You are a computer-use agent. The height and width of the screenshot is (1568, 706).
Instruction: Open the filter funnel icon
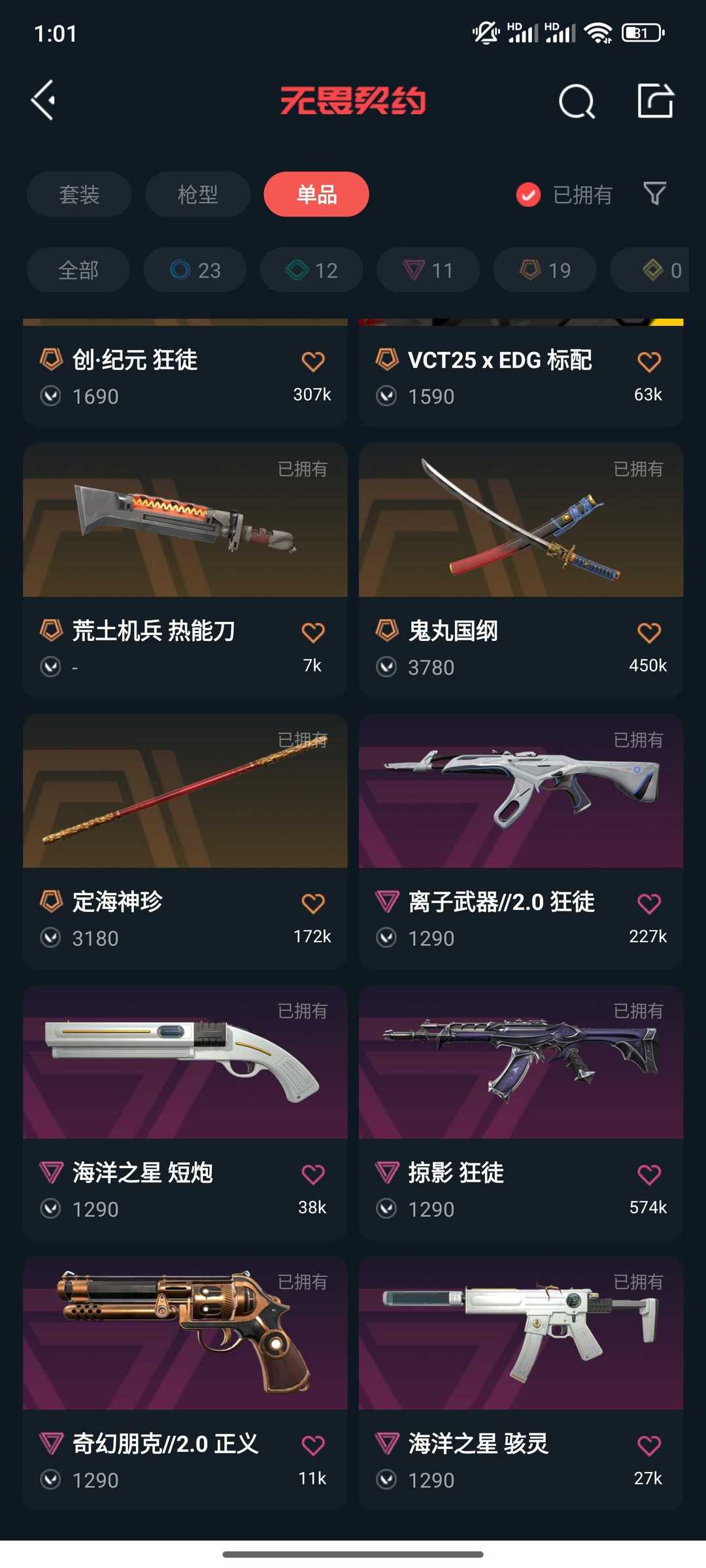point(654,193)
